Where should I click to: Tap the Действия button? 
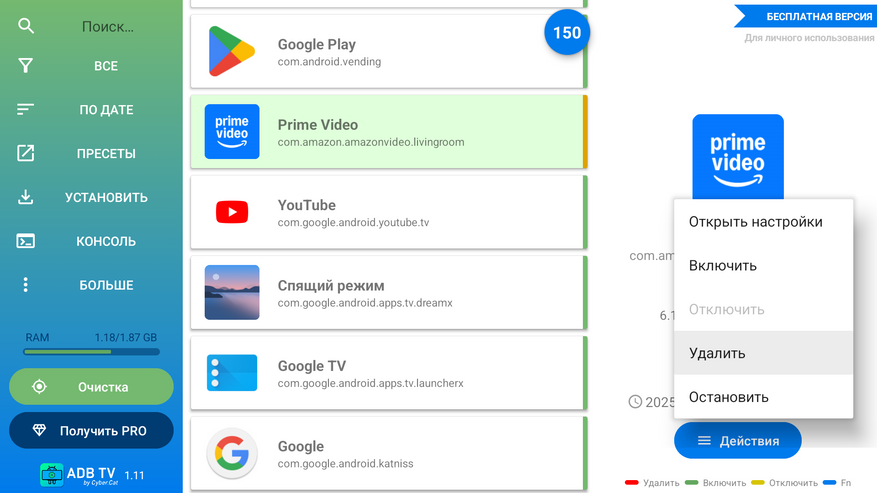[x=739, y=441]
